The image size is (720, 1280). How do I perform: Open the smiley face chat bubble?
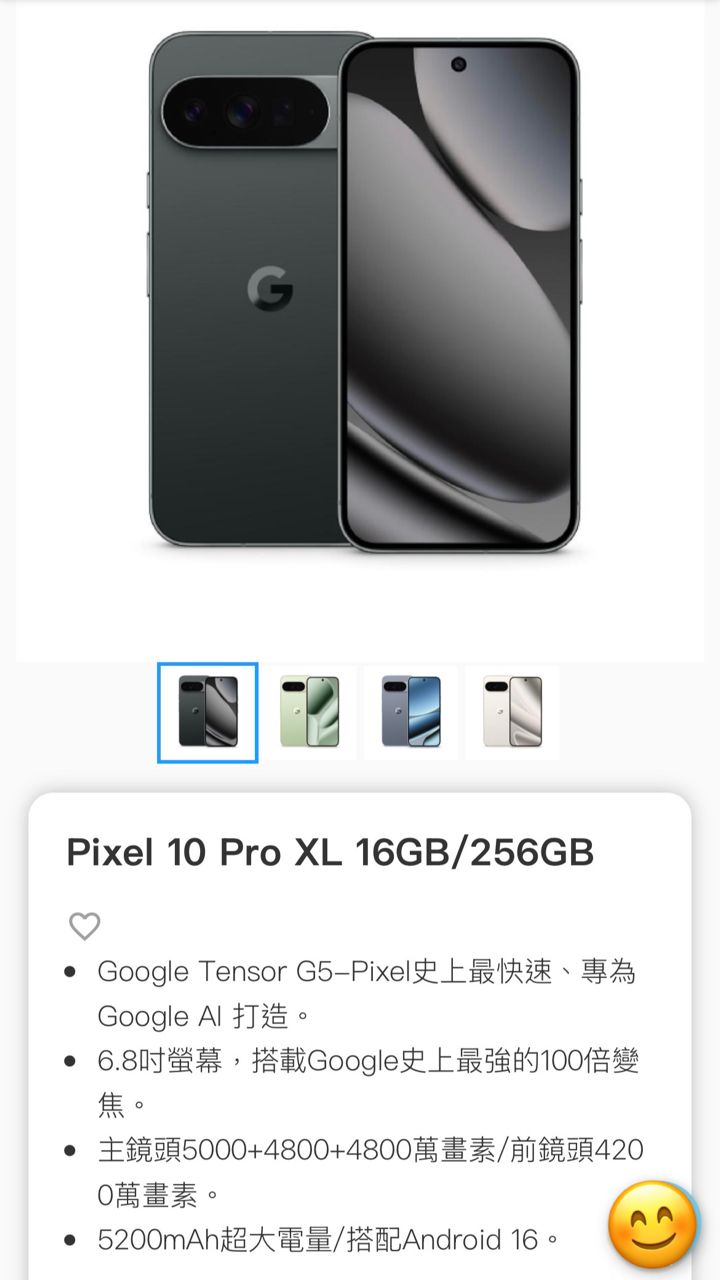[653, 1226]
